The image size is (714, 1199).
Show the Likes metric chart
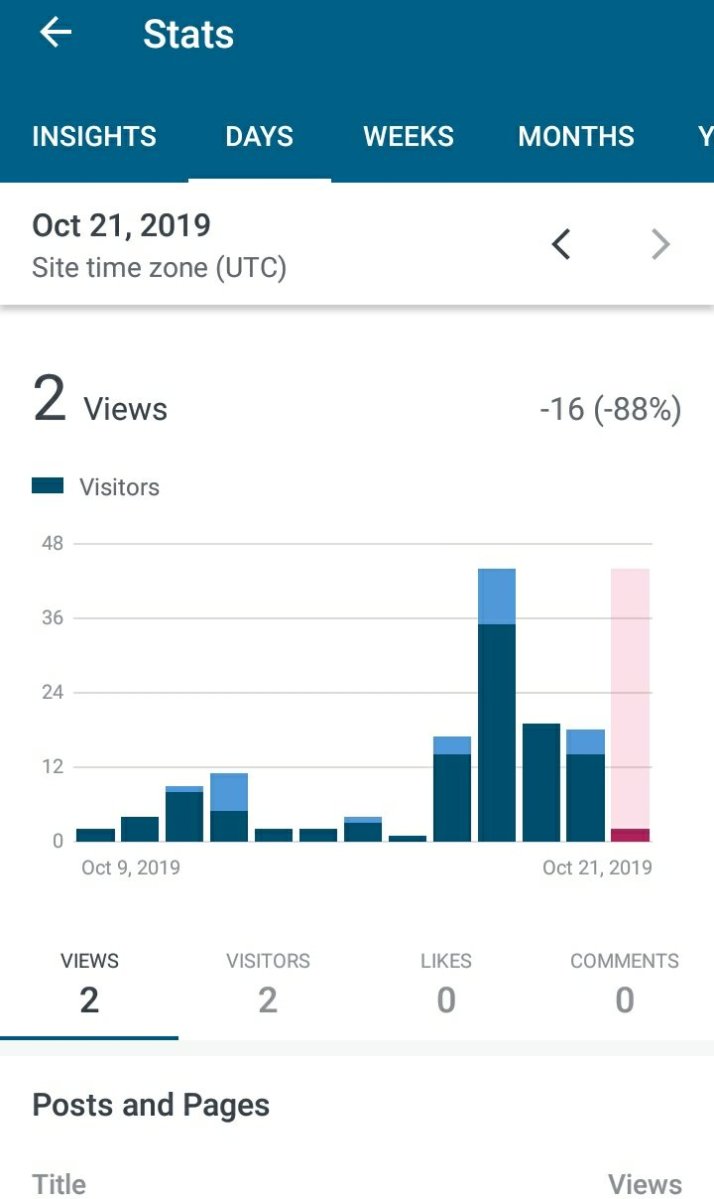pos(446,982)
